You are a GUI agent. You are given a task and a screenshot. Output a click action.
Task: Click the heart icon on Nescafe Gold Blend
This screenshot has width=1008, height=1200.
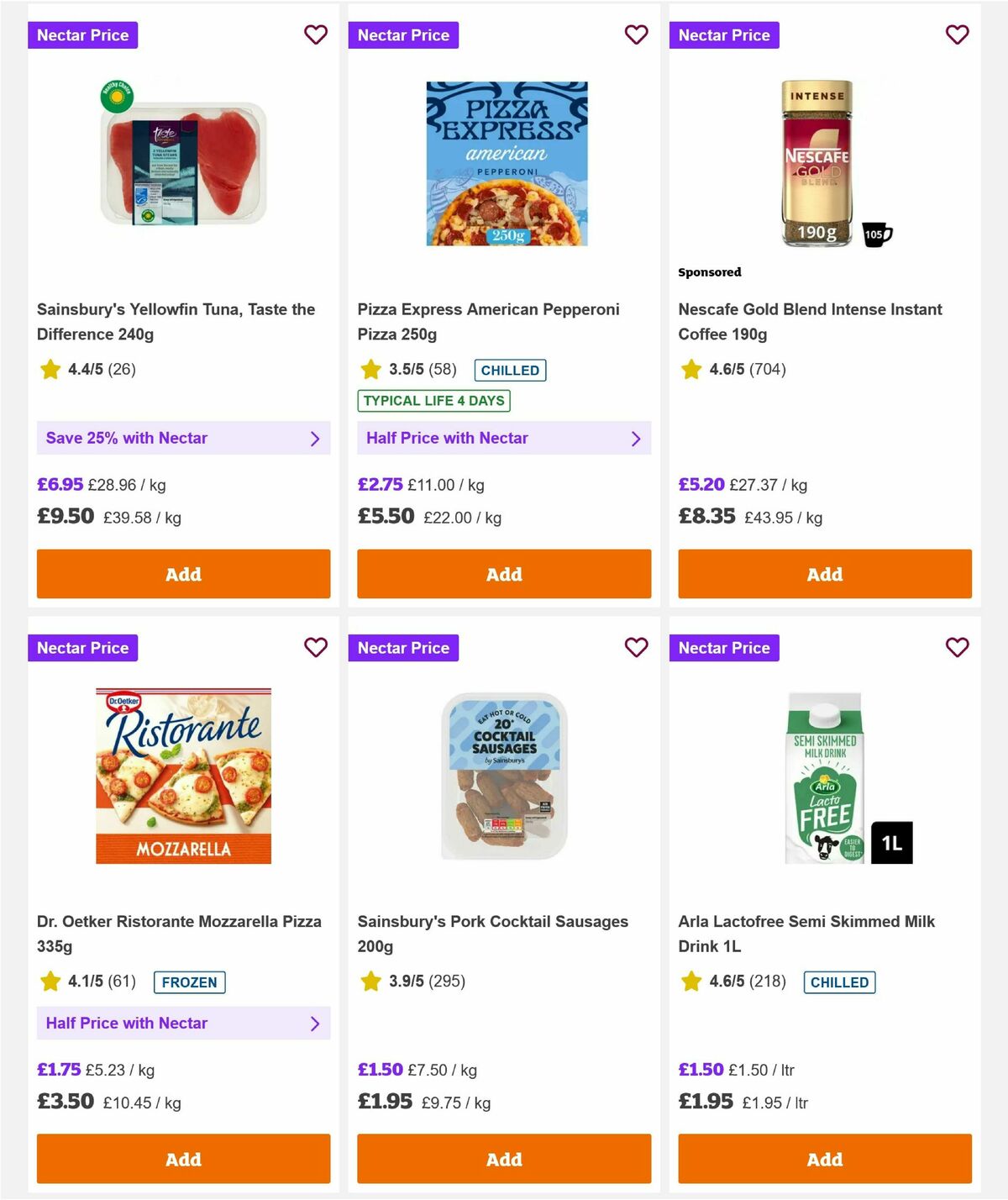coord(957,35)
